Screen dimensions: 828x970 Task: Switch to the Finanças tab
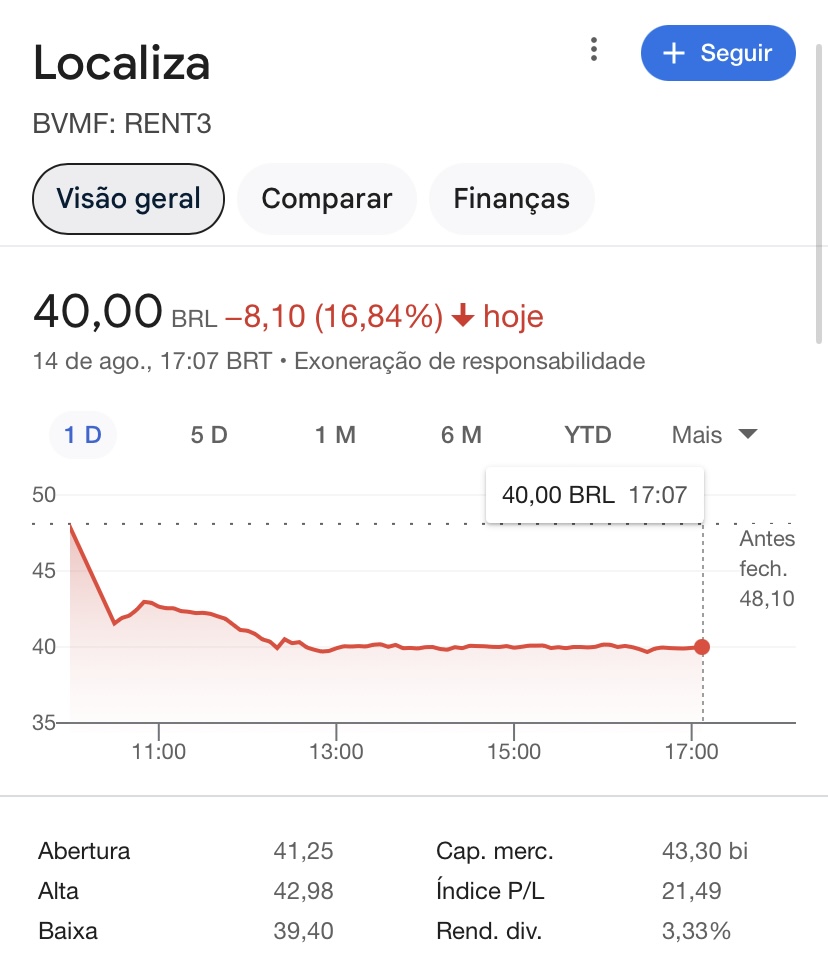click(511, 198)
